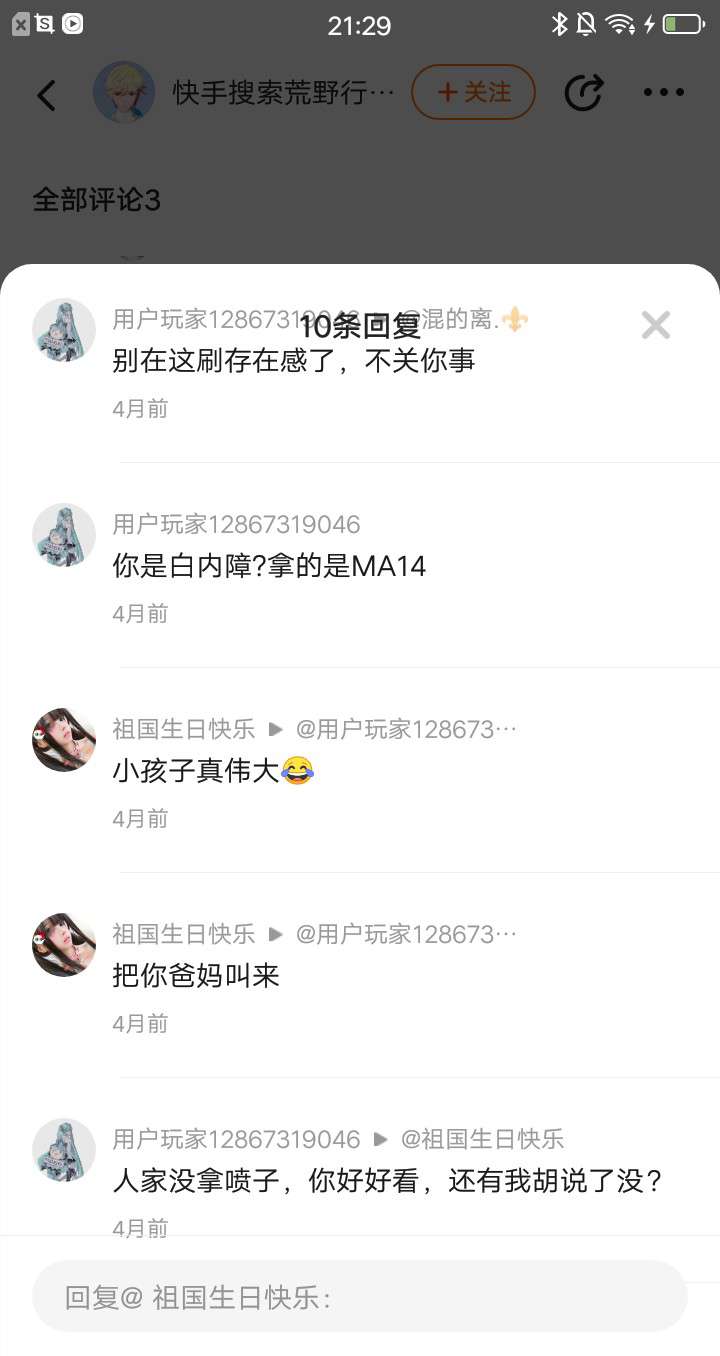Open the video author's avatar
Viewport: 720px width, 1356px height.
pos(124,93)
